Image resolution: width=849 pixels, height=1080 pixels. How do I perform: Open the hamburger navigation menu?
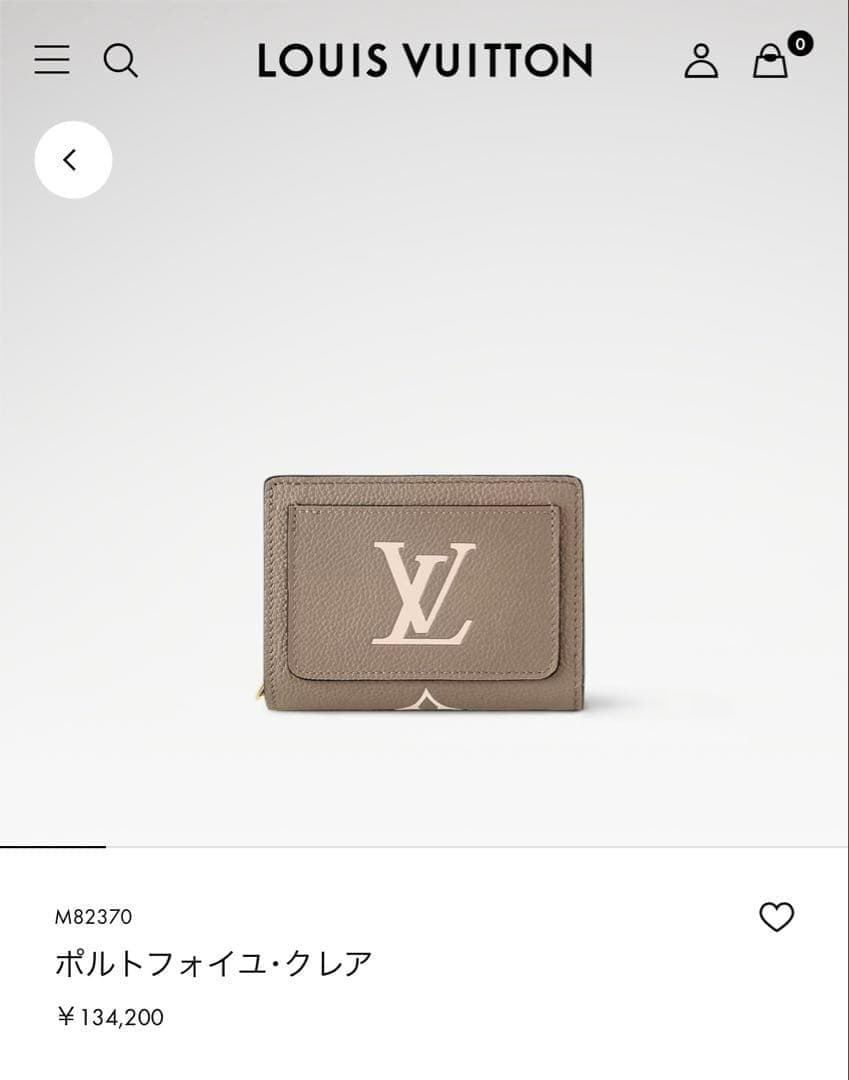tap(52, 62)
